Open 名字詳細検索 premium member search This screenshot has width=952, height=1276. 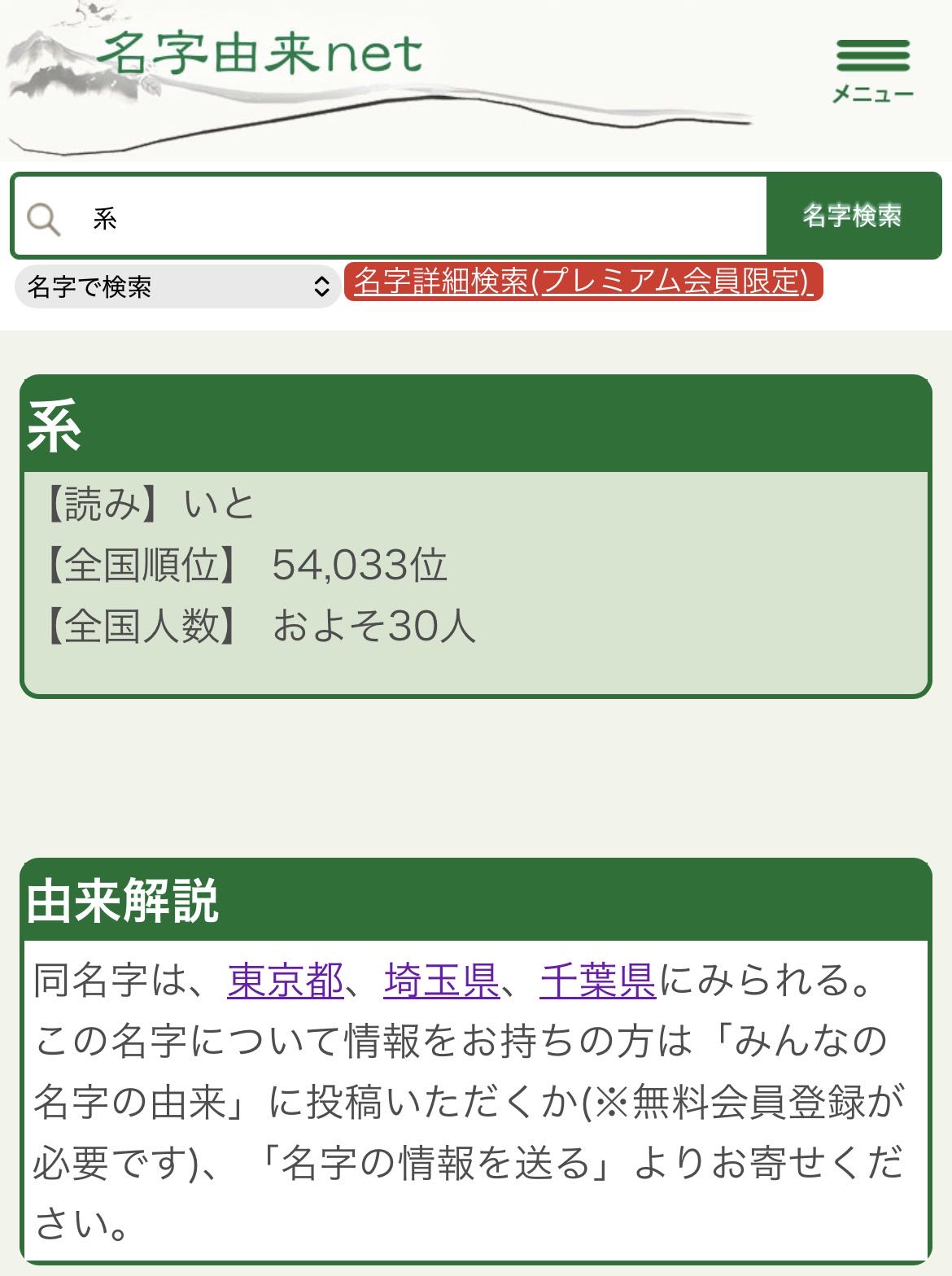583,282
